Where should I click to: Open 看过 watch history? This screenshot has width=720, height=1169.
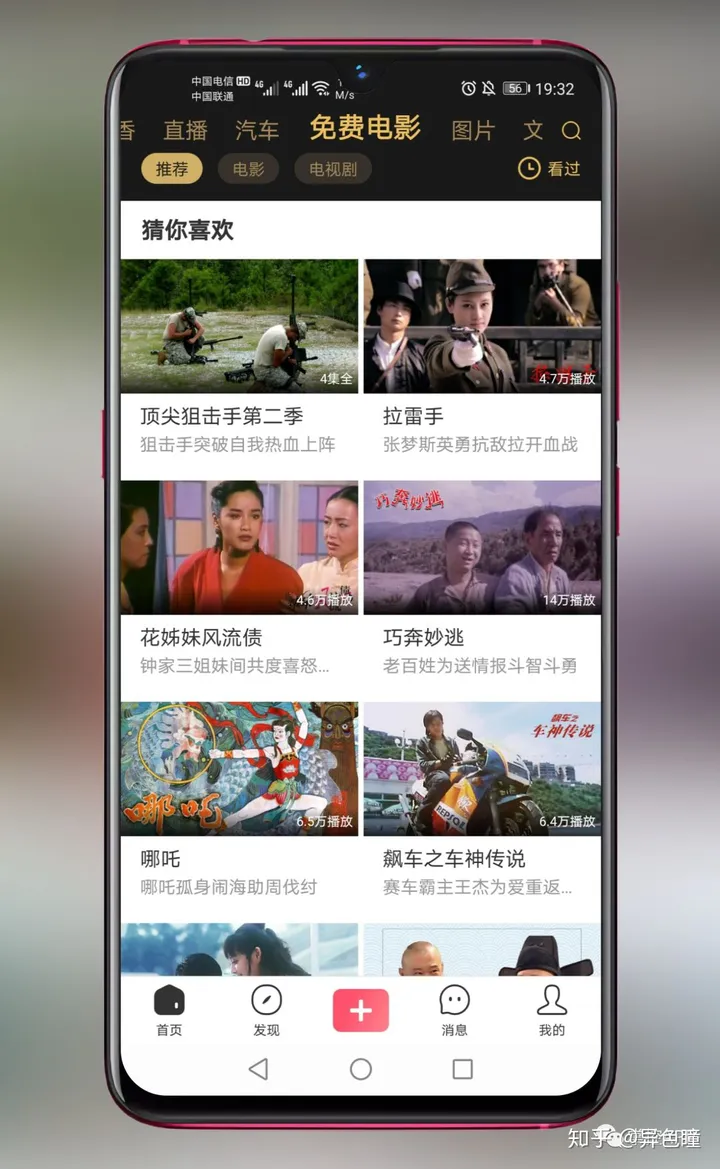[549, 169]
